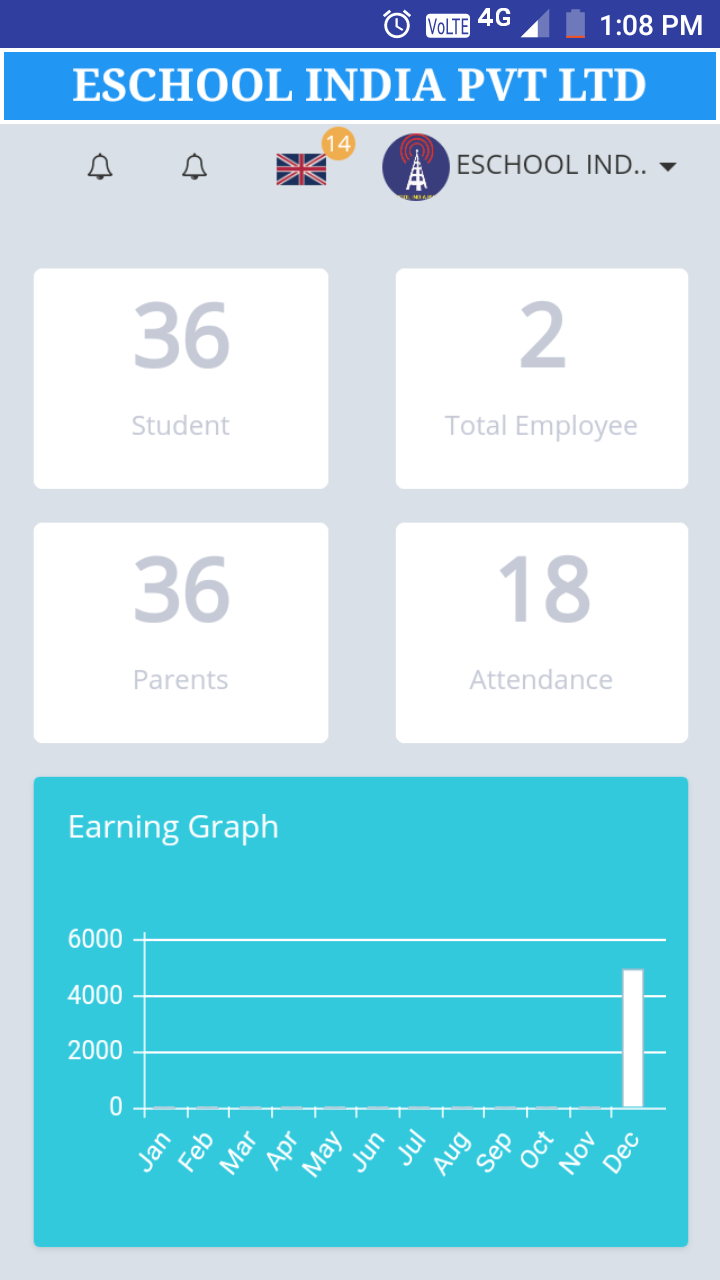The width and height of the screenshot is (720, 1280).
Task: Open the Total Employee card
Action: [542, 379]
